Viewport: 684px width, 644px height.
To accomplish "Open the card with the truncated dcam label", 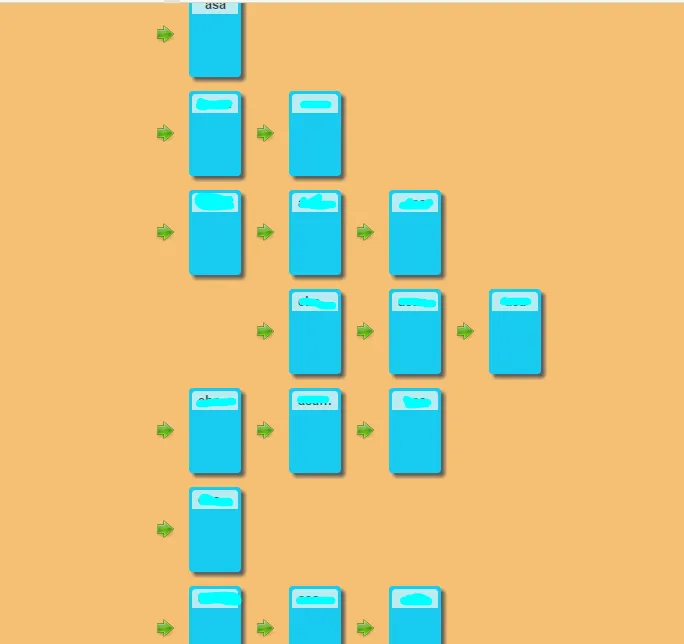I will click(x=315, y=431).
